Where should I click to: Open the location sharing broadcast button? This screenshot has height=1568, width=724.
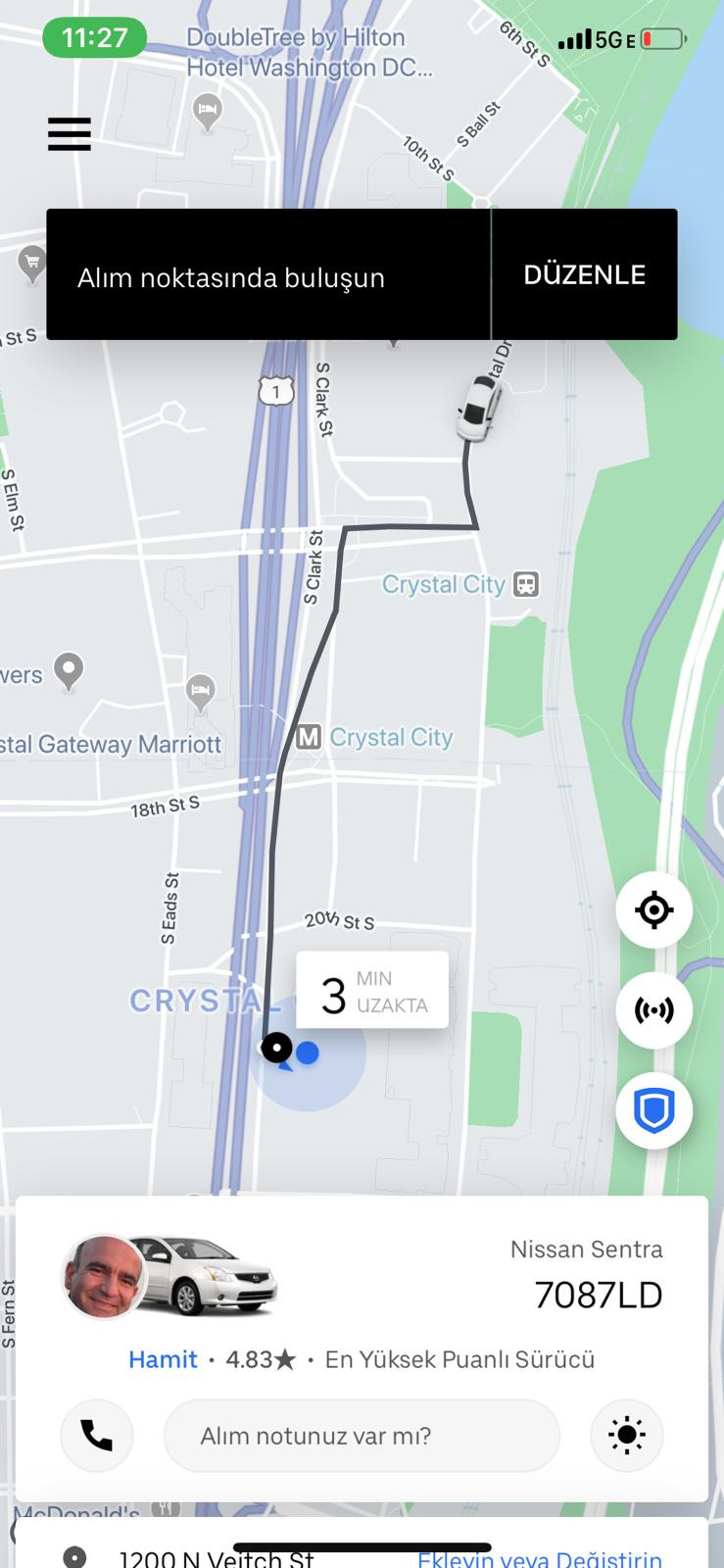point(653,1010)
